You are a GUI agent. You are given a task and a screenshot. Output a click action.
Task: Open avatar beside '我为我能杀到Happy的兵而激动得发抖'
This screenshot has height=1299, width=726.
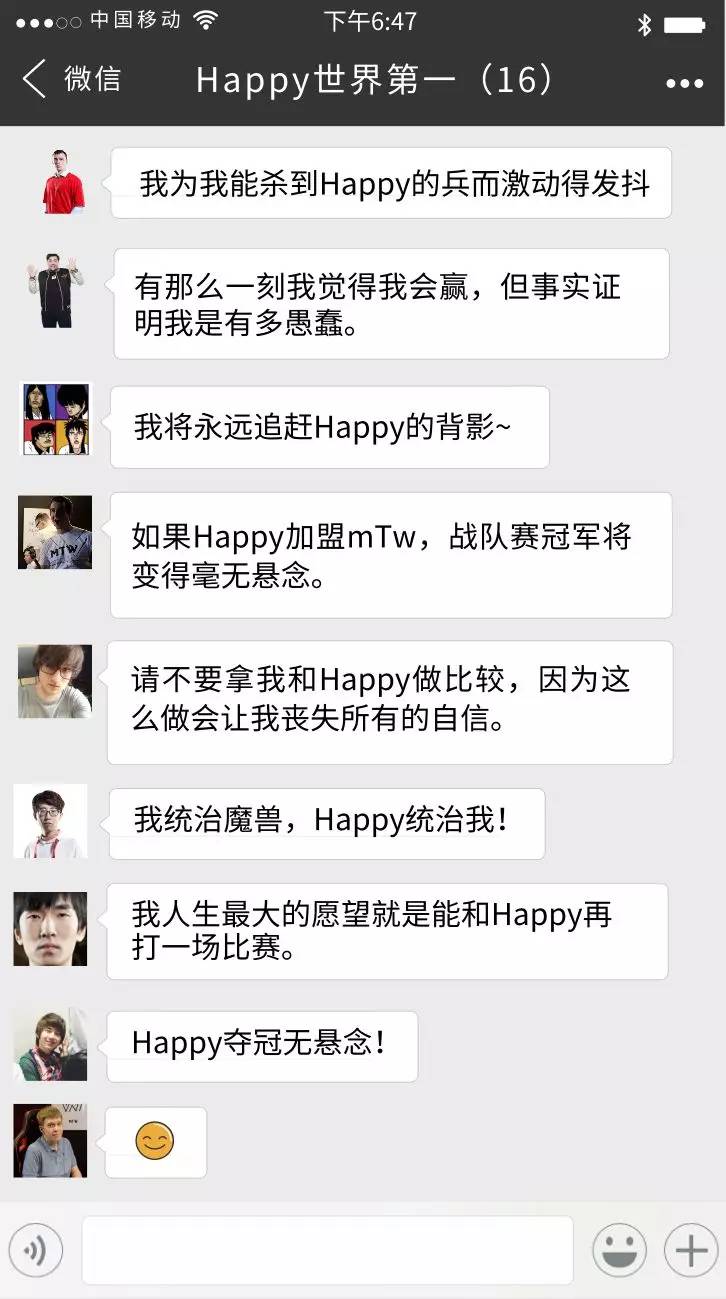click(63, 181)
